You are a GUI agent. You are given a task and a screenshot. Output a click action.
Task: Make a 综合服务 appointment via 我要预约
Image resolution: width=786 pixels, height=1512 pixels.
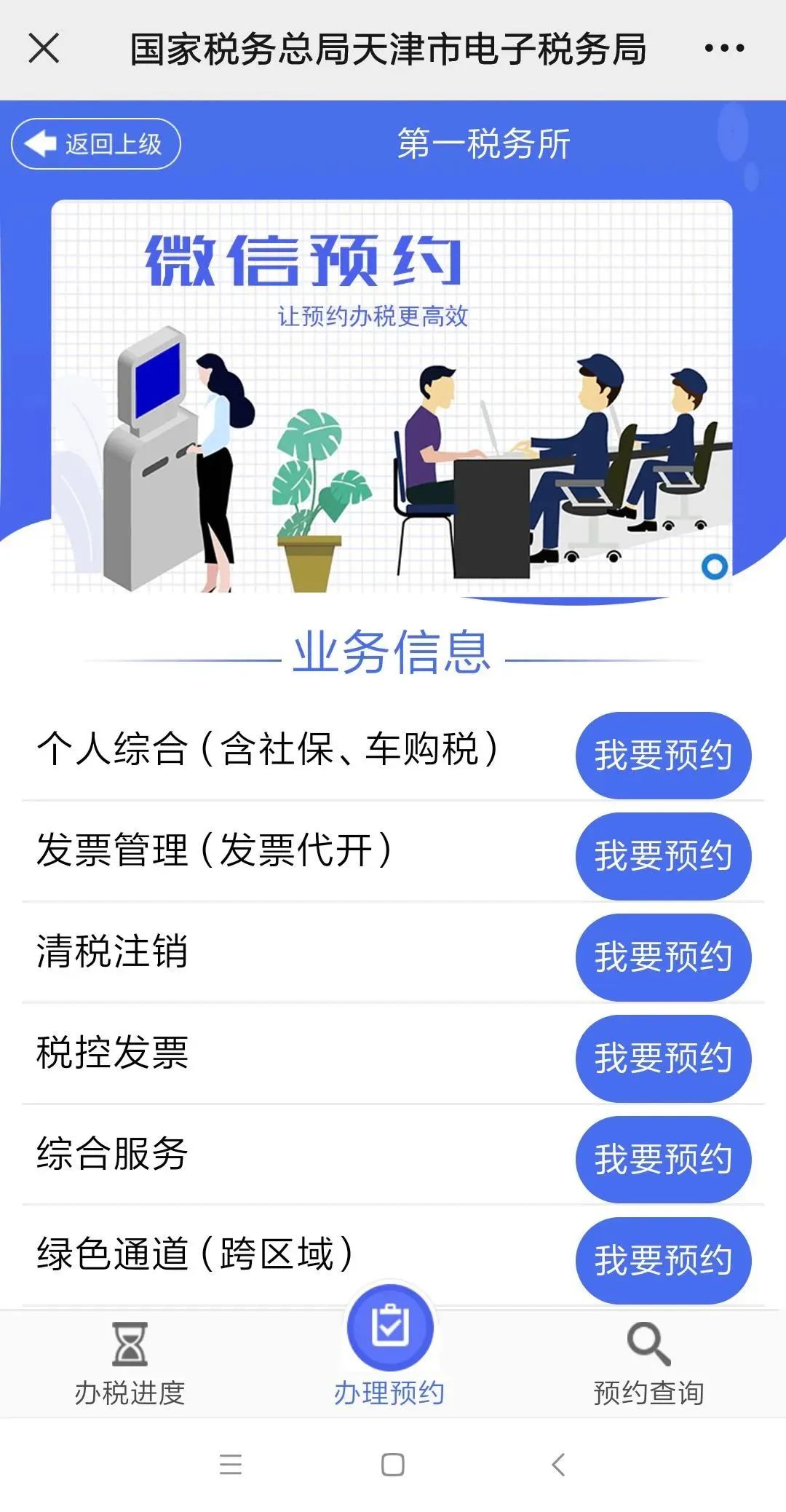(x=663, y=1159)
